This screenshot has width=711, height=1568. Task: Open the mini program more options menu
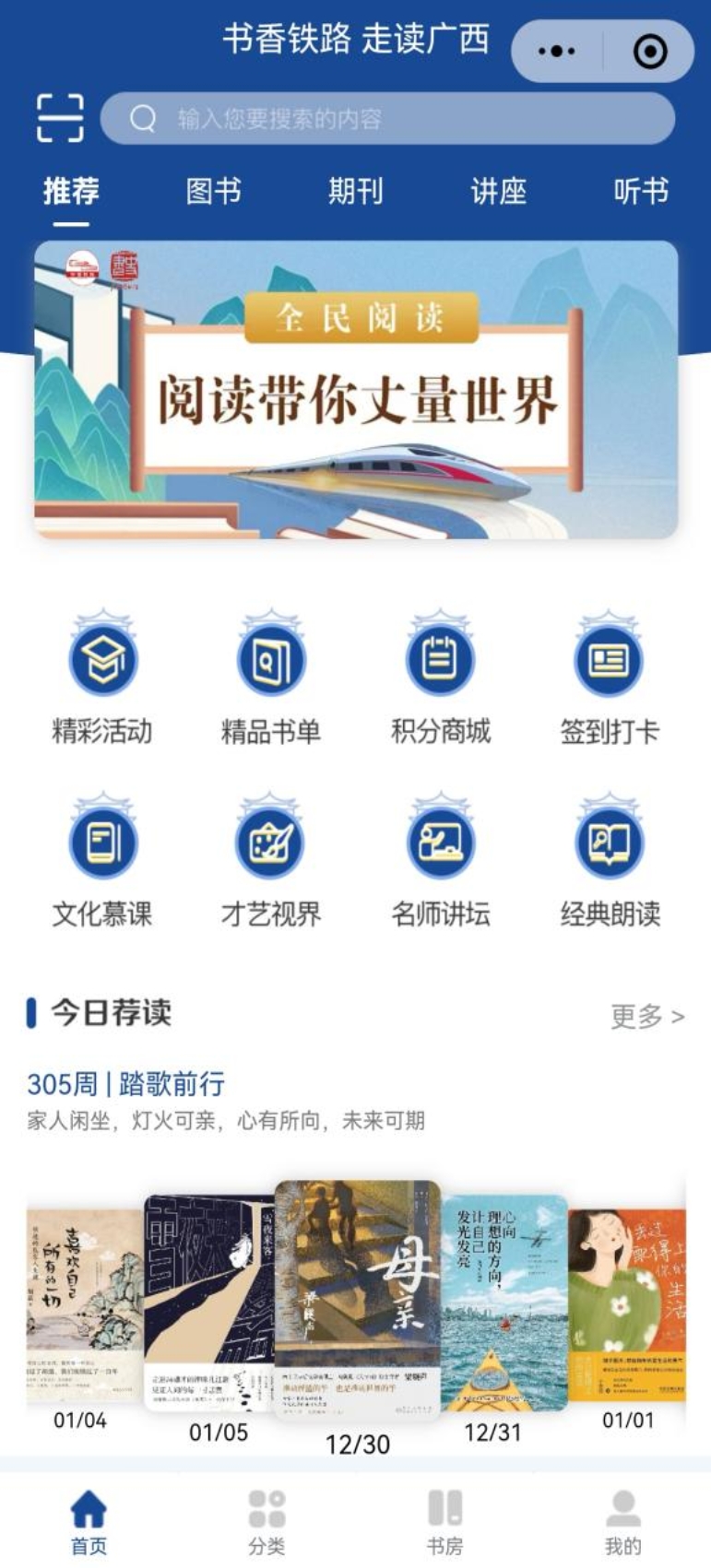(x=556, y=52)
